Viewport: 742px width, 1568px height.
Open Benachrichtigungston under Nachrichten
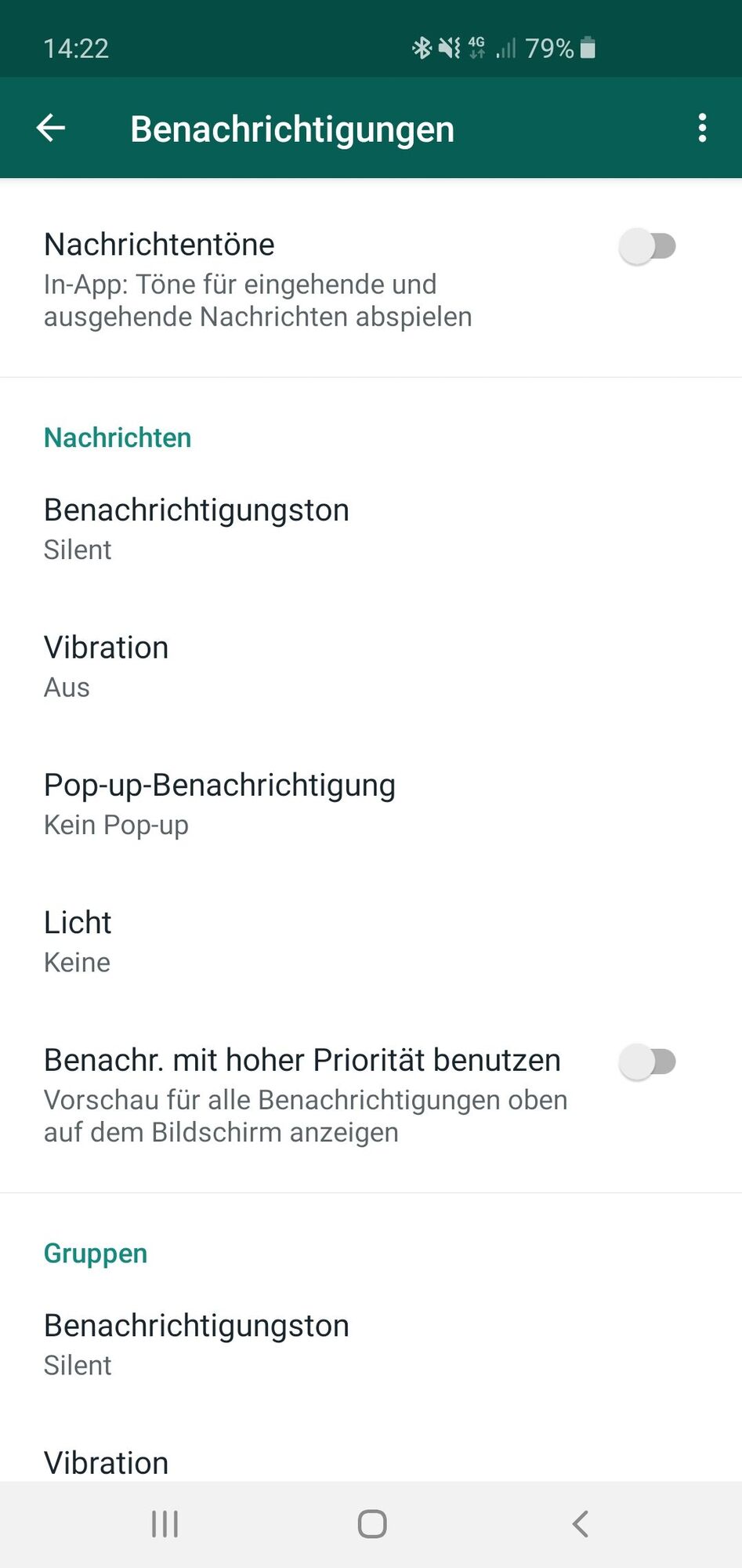[x=196, y=528]
